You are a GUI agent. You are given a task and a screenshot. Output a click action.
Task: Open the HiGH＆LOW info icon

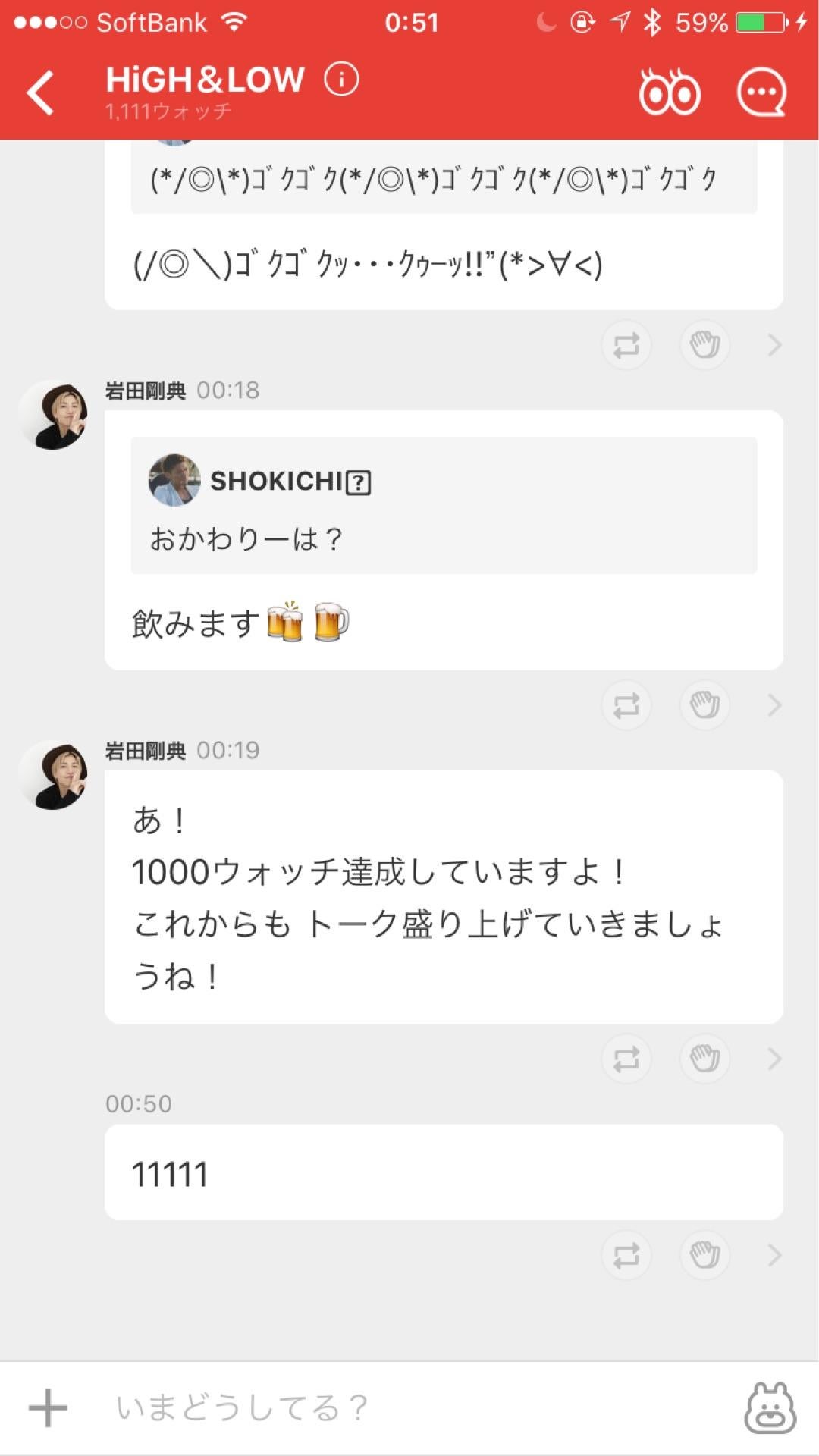(341, 79)
